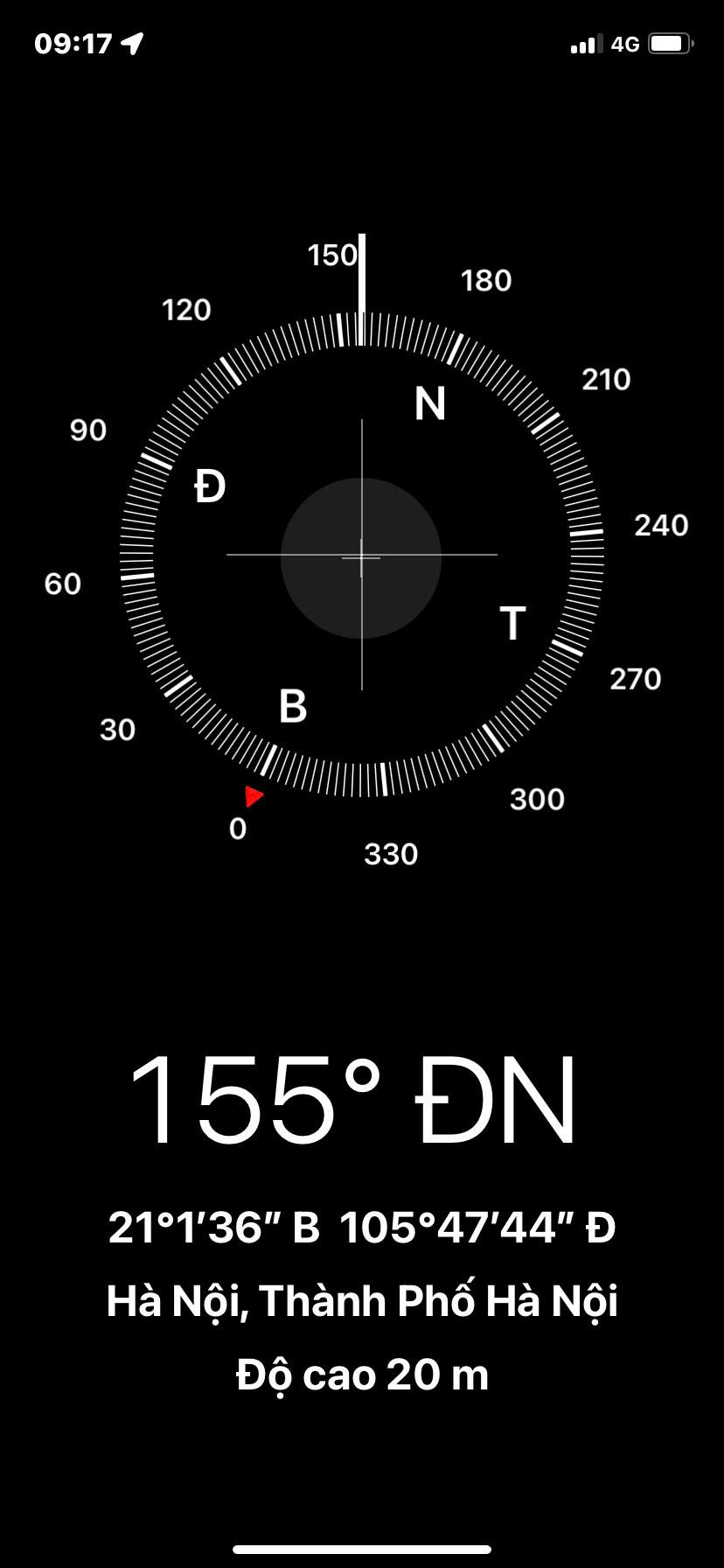Tap the compass dial to lock the bearing
Image resolution: width=724 pixels, height=1568 pixels.
coord(362,555)
